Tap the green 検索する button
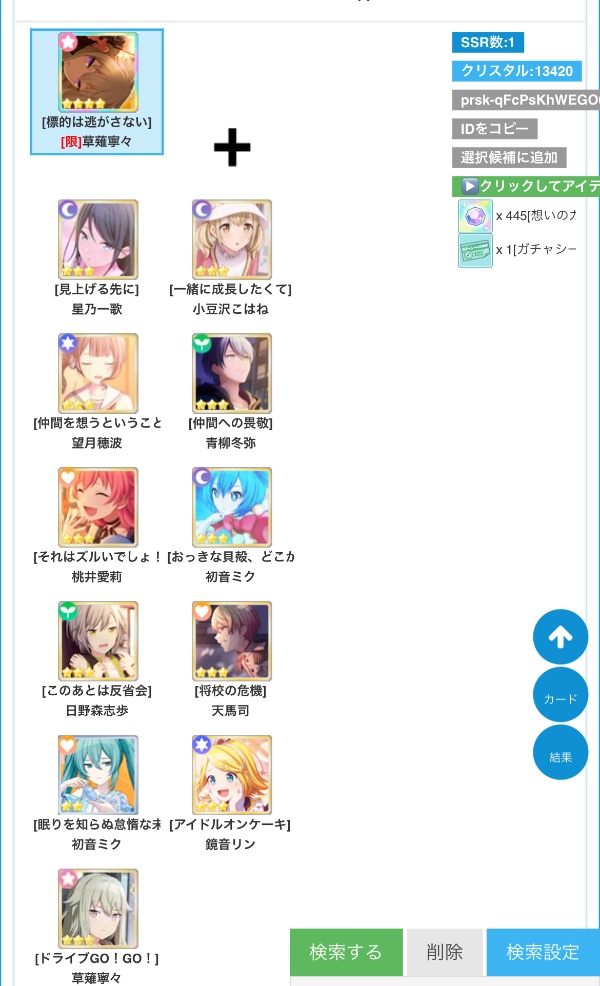Screen dimensions: 600x986 click(x=346, y=952)
